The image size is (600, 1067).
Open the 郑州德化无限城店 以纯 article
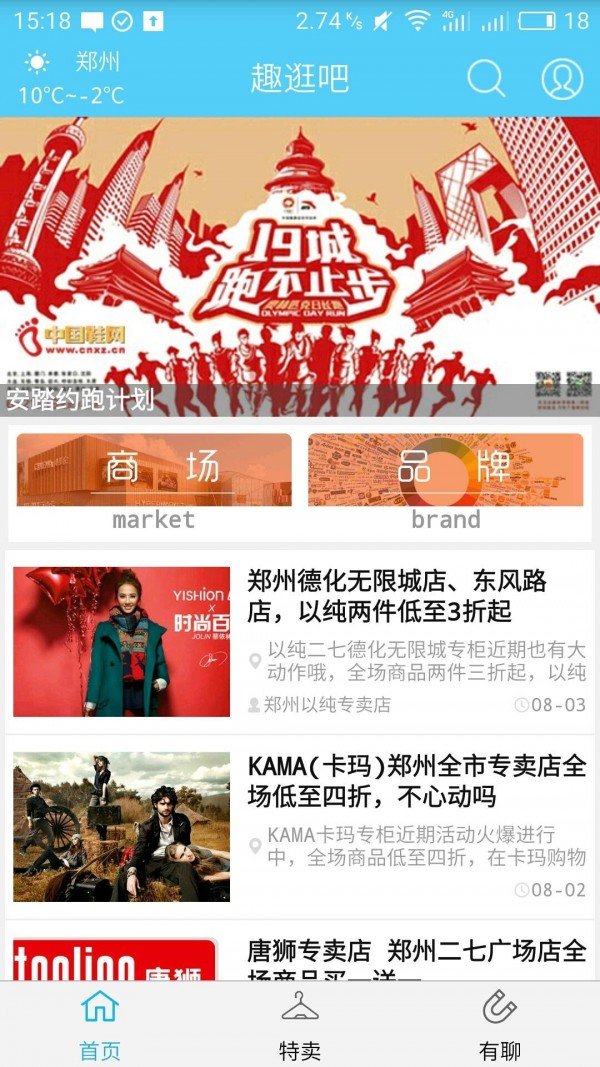click(x=300, y=642)
